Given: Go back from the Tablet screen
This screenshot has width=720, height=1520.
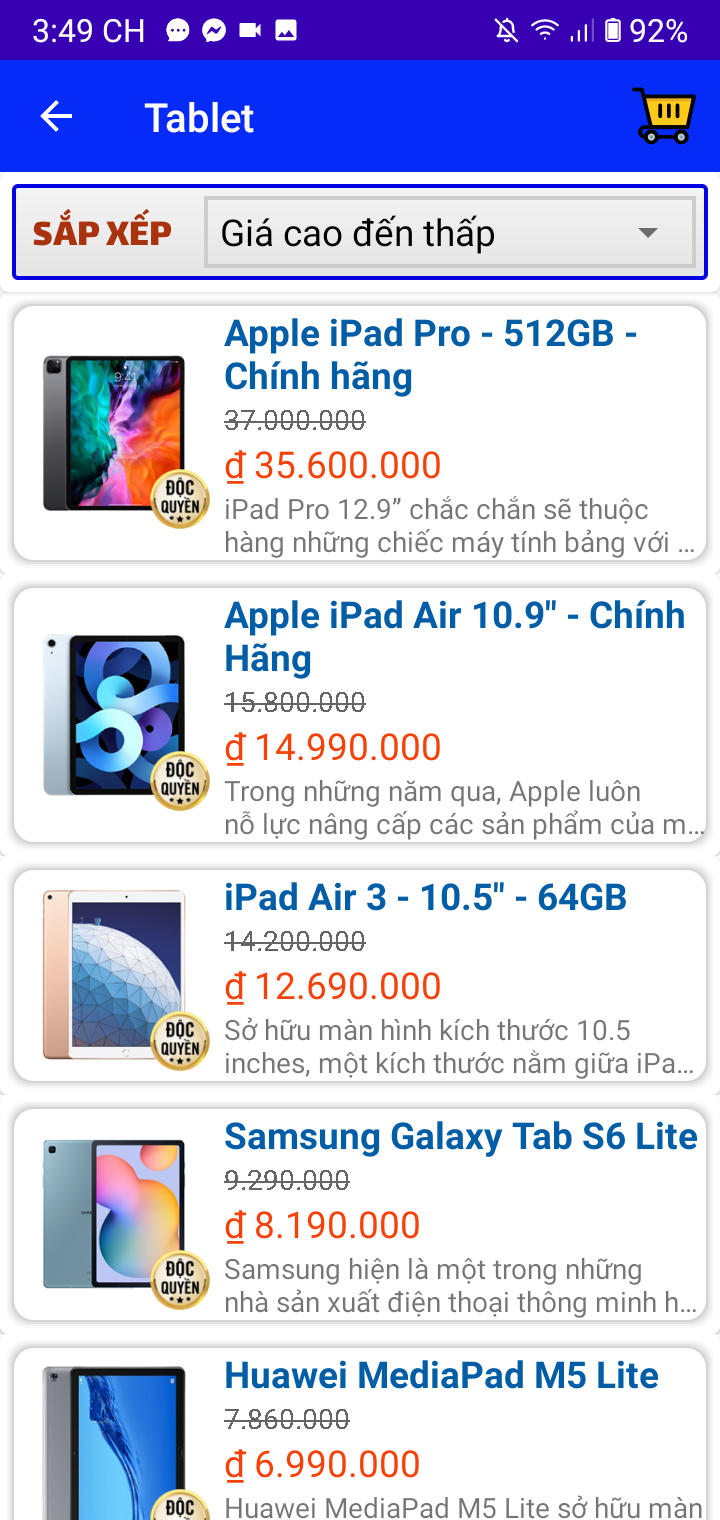Looking at the screenshot, I should [x=56, y=117].
